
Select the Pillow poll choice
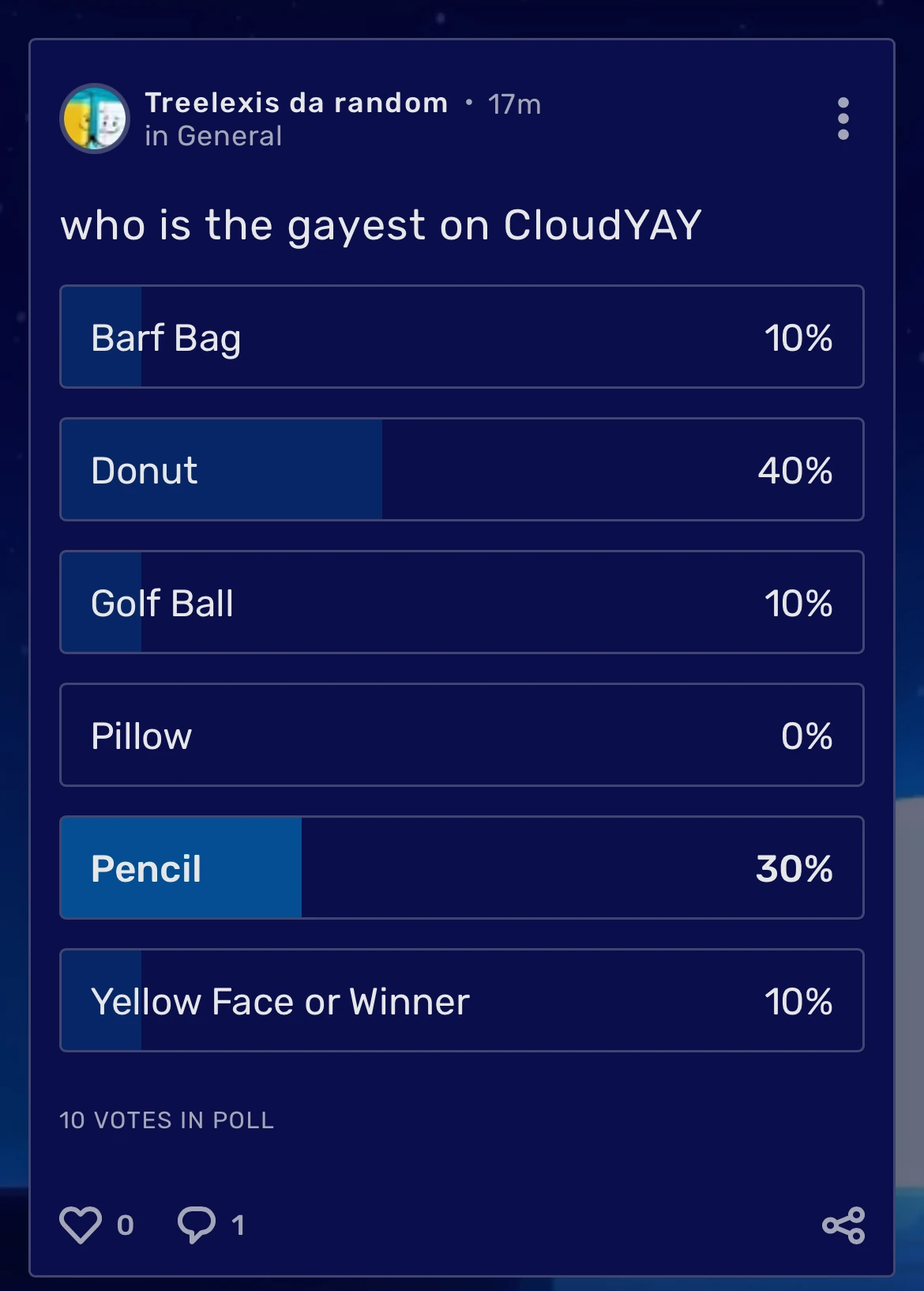click(x=462, y=735)
